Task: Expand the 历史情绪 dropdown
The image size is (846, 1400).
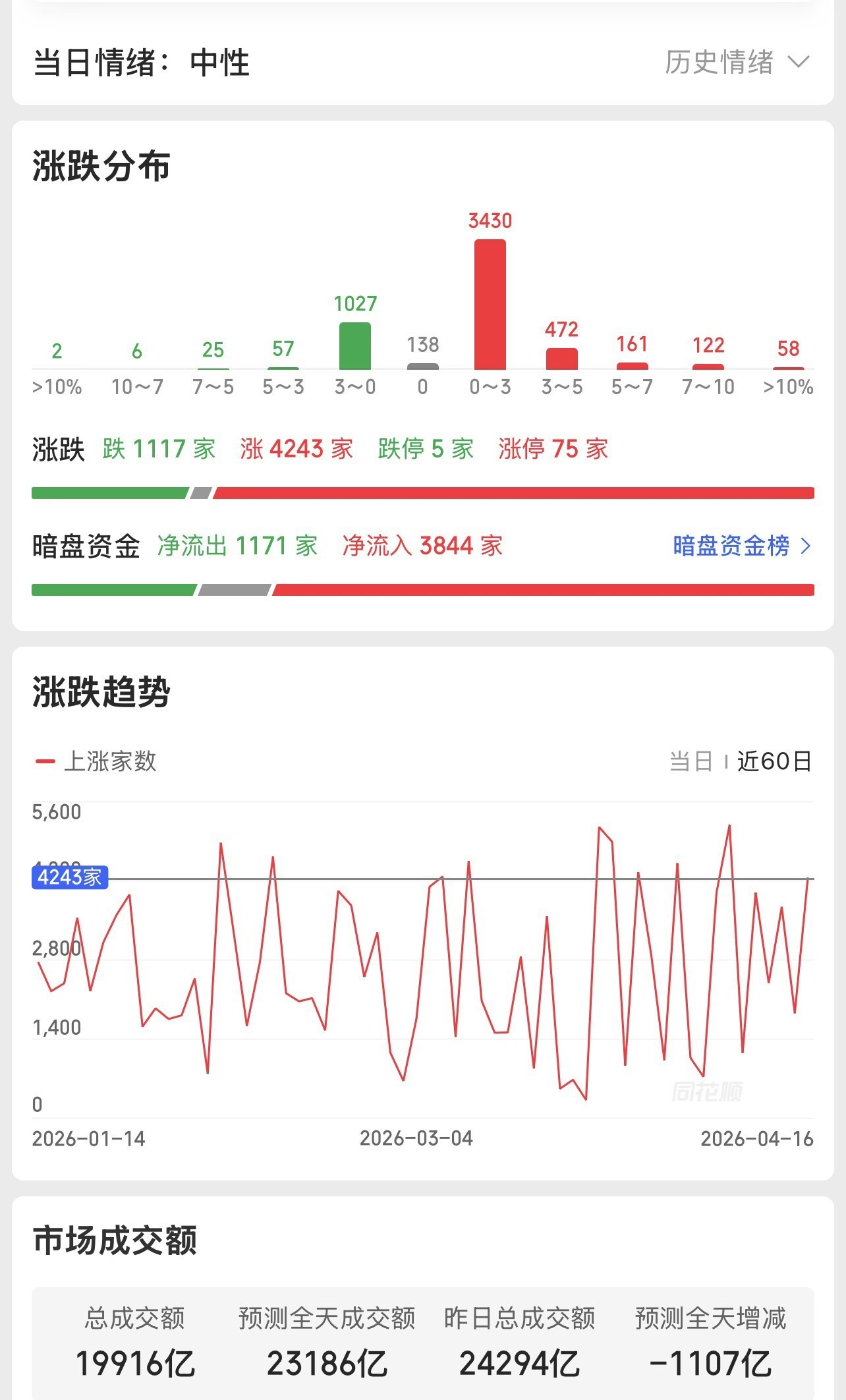Action: [x=737, y=63]
